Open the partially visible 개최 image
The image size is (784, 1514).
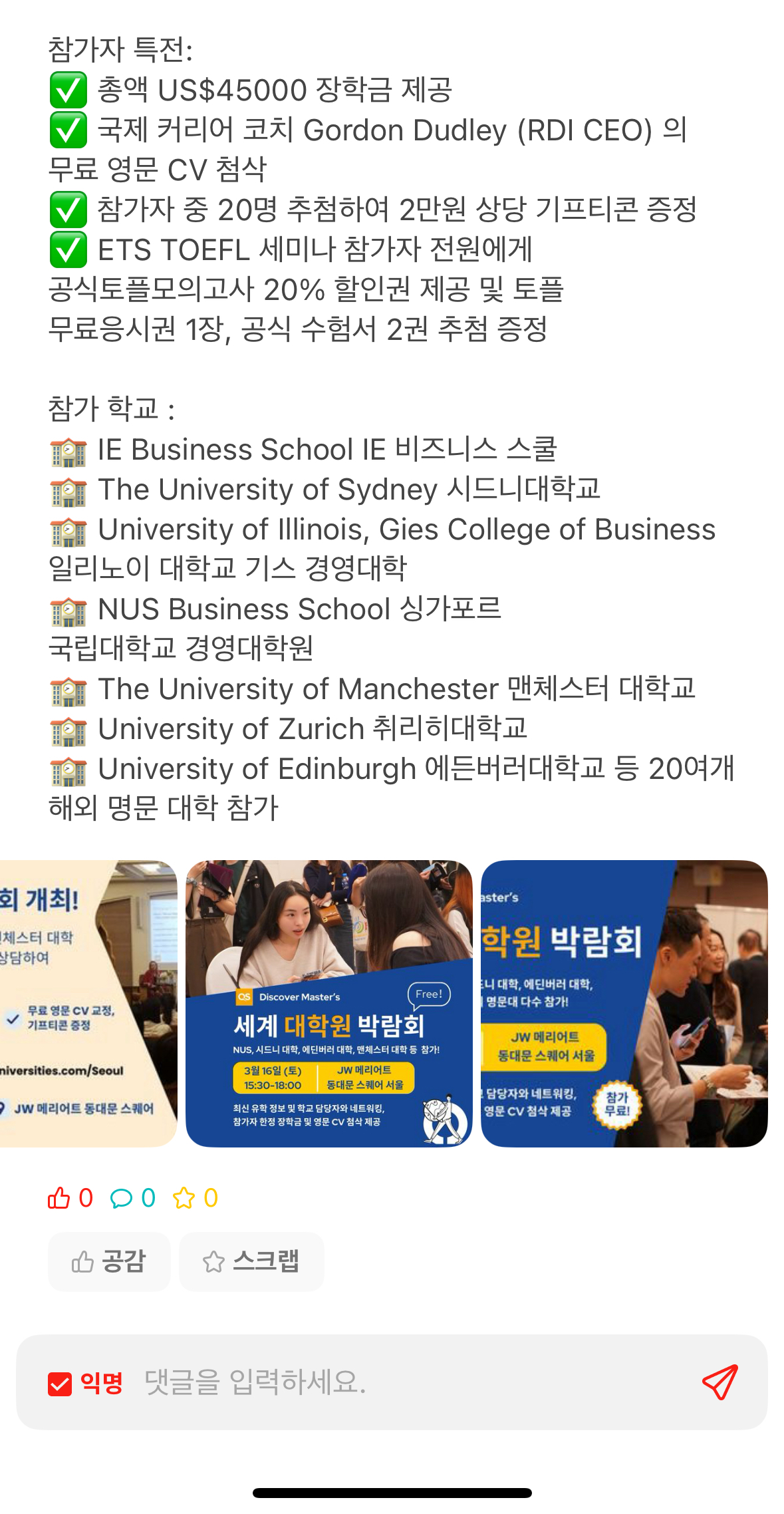[x=88, y=1003]
